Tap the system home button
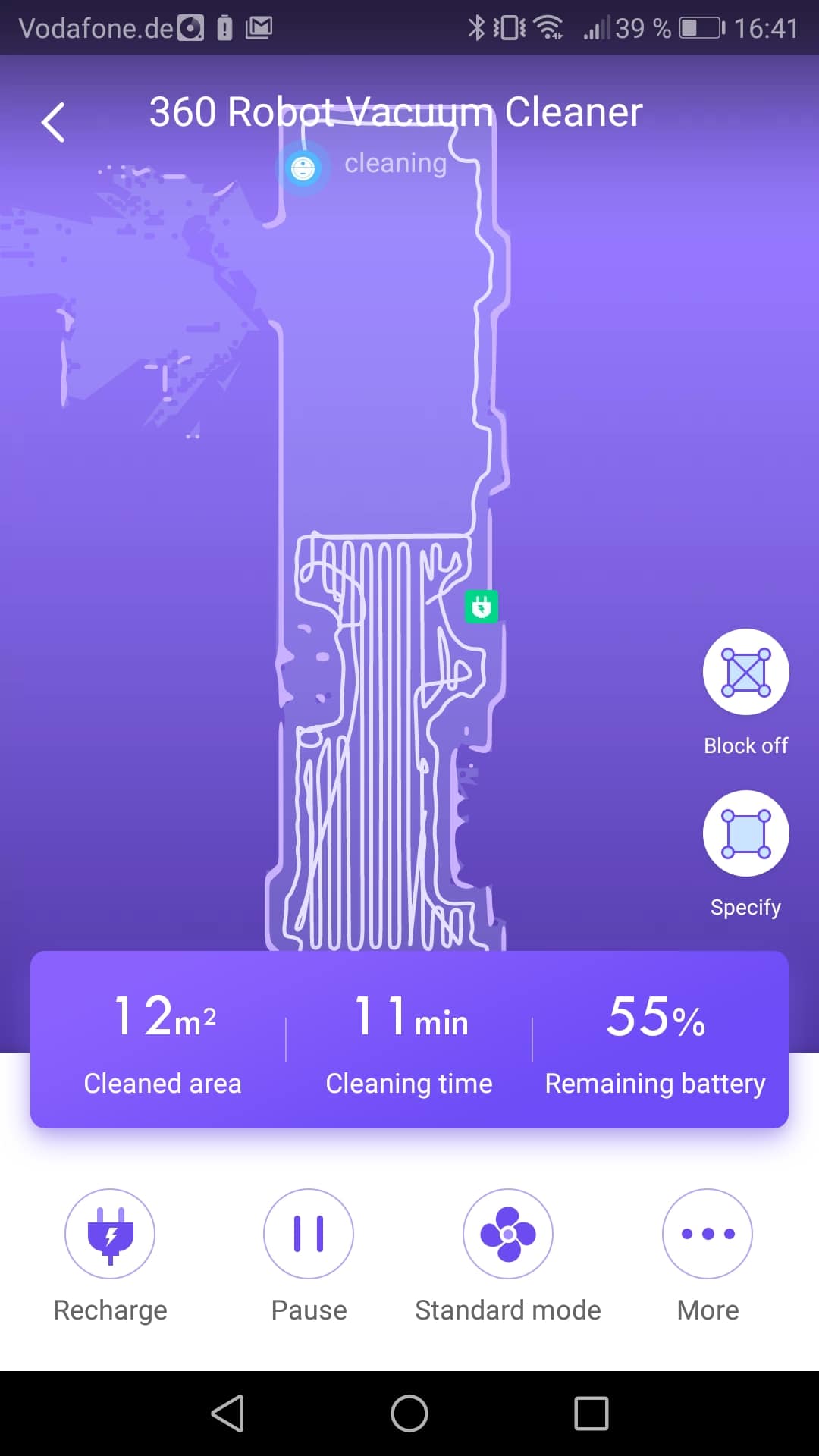The height and width of the screenshot is (1456, 819). click(409, 1414)
